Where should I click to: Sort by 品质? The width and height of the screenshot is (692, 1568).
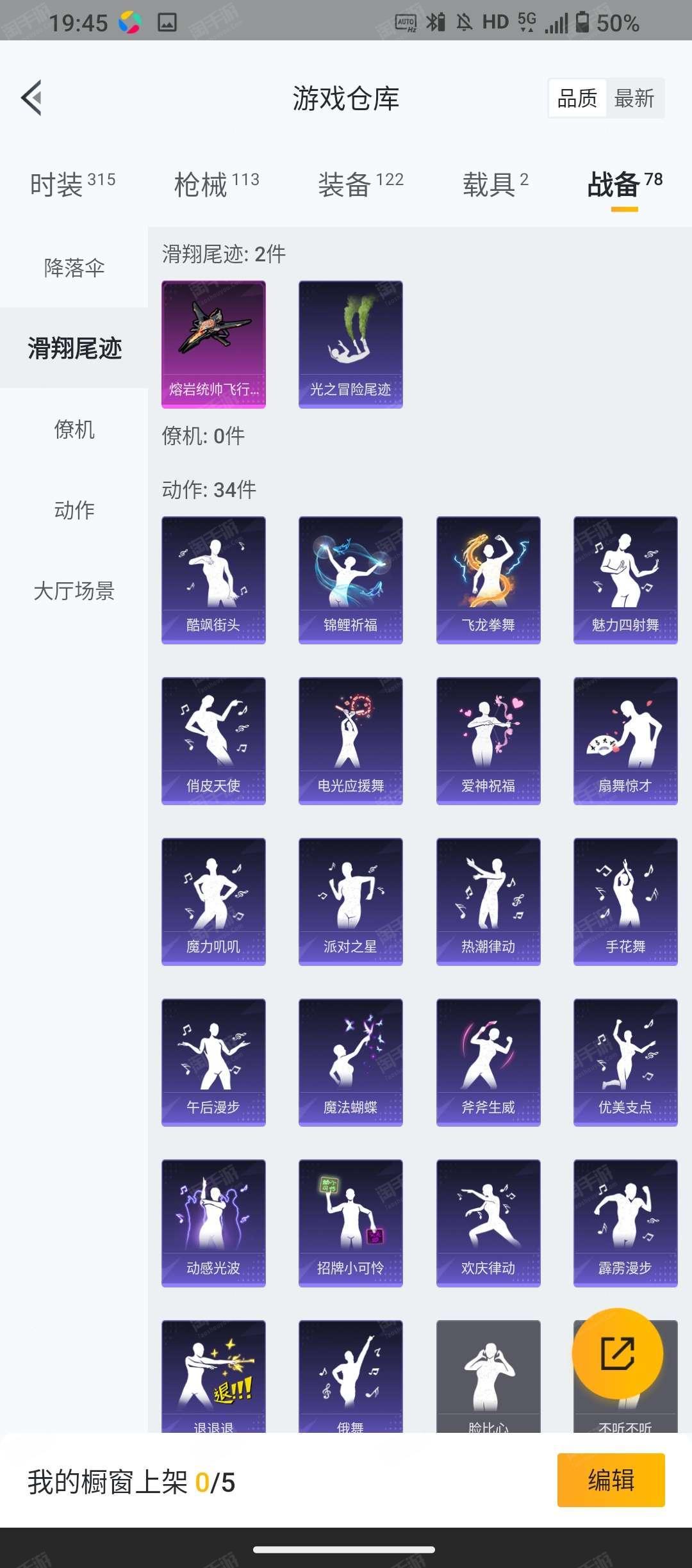577,99
